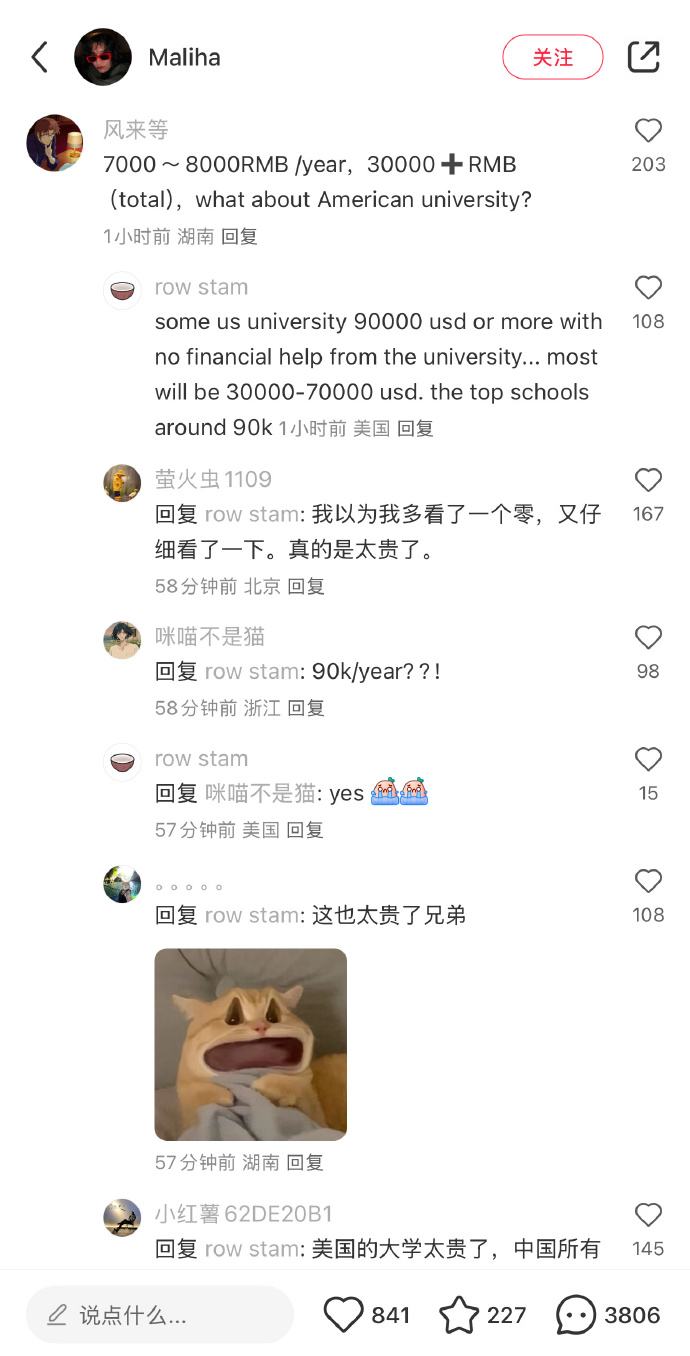Open the screaming cat image in the comment
690x1356 pixels.
[251, 1044]
